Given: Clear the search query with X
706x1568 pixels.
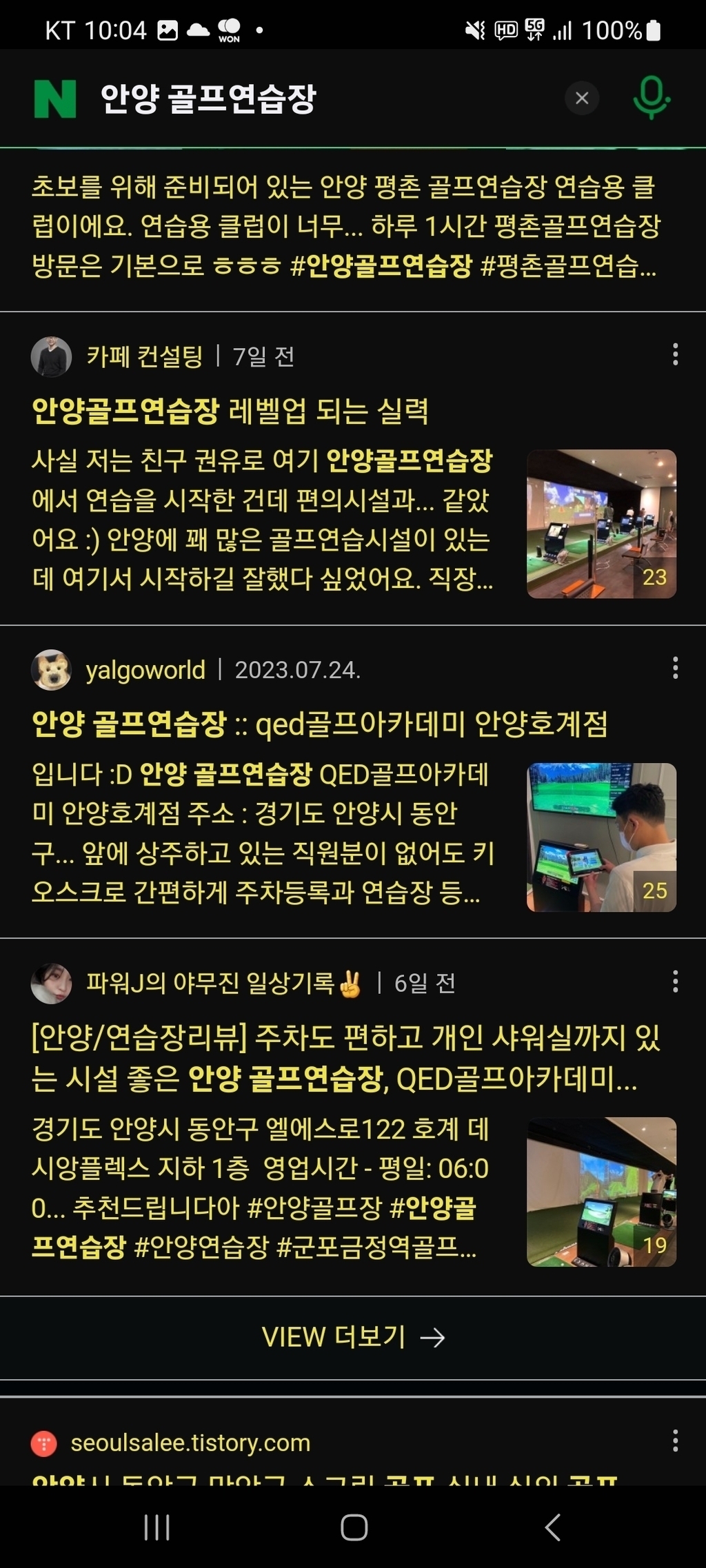Looking at the screenshot, I should coord(582,99).
